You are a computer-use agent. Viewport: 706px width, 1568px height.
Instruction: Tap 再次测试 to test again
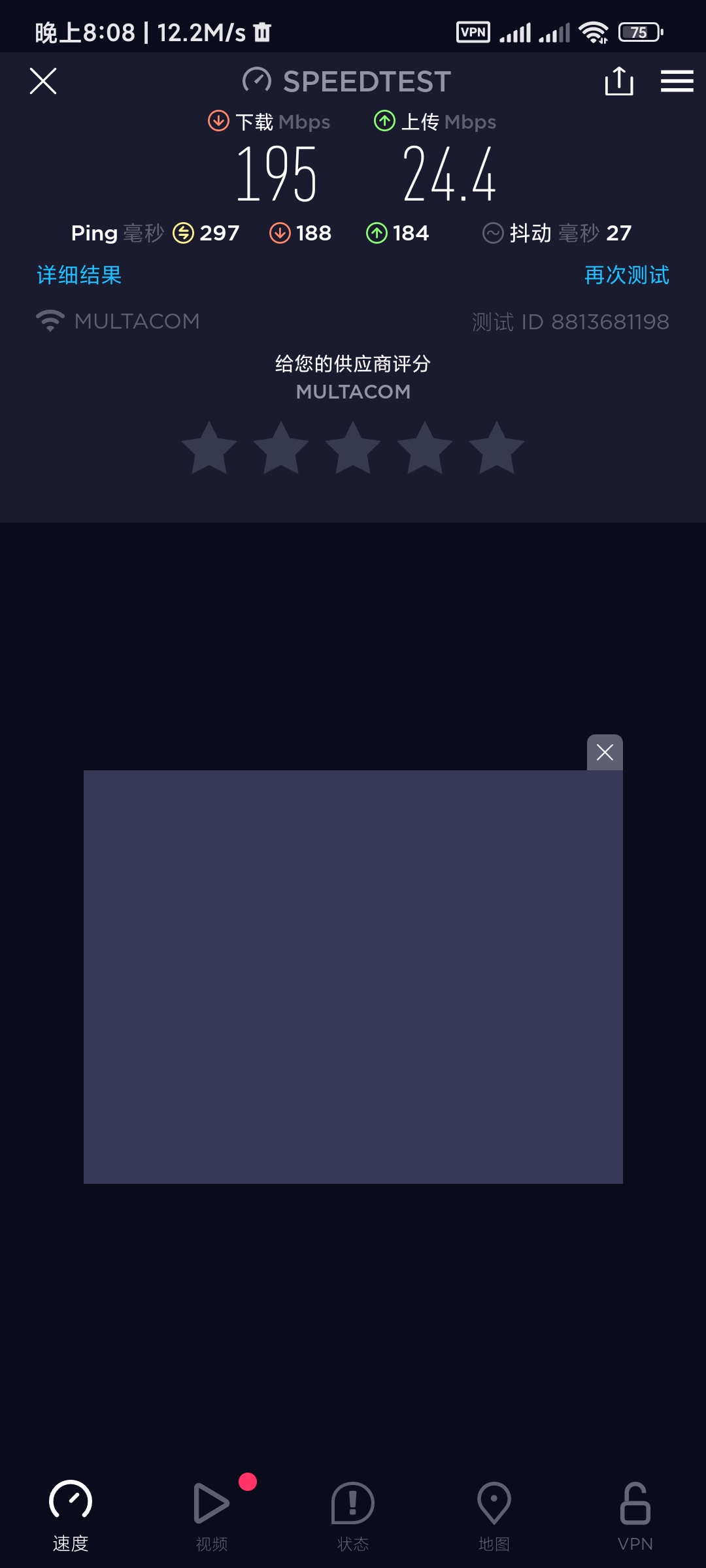(x=626, y=275)
